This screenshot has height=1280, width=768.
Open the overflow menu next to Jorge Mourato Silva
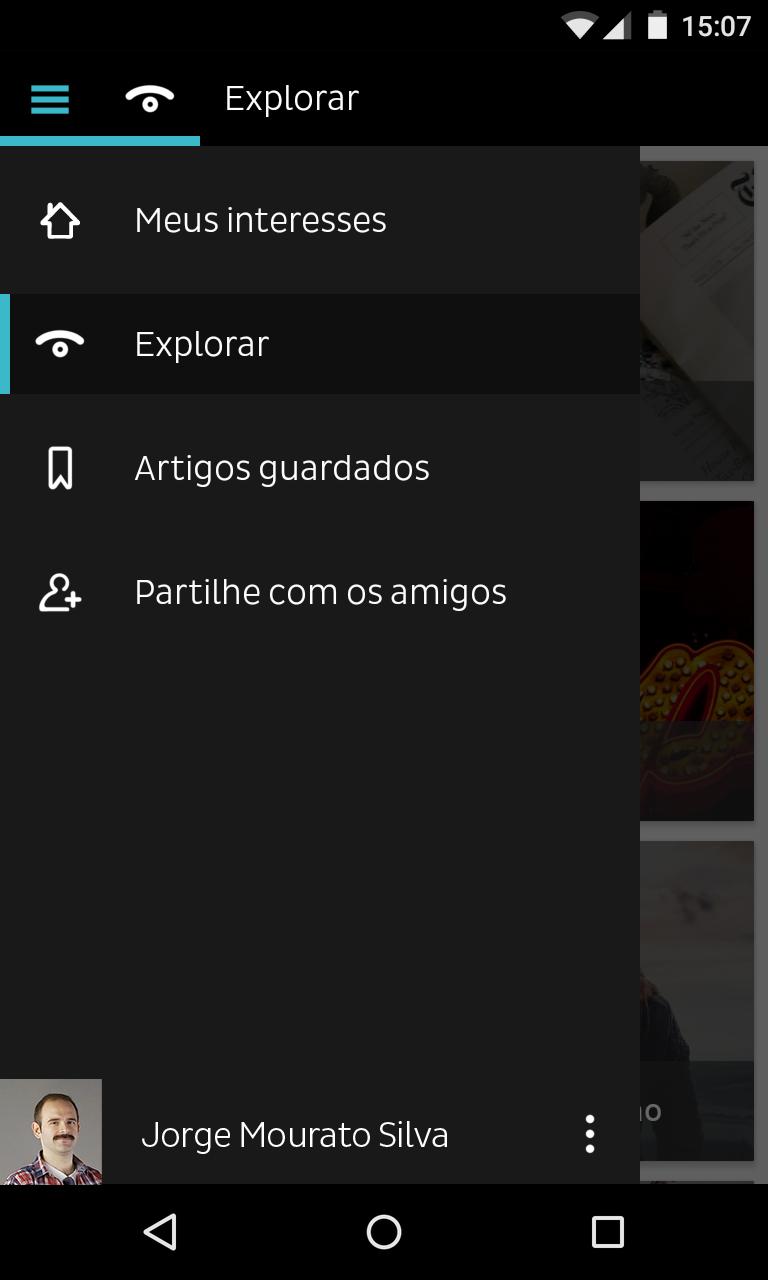coord(589,1133)
